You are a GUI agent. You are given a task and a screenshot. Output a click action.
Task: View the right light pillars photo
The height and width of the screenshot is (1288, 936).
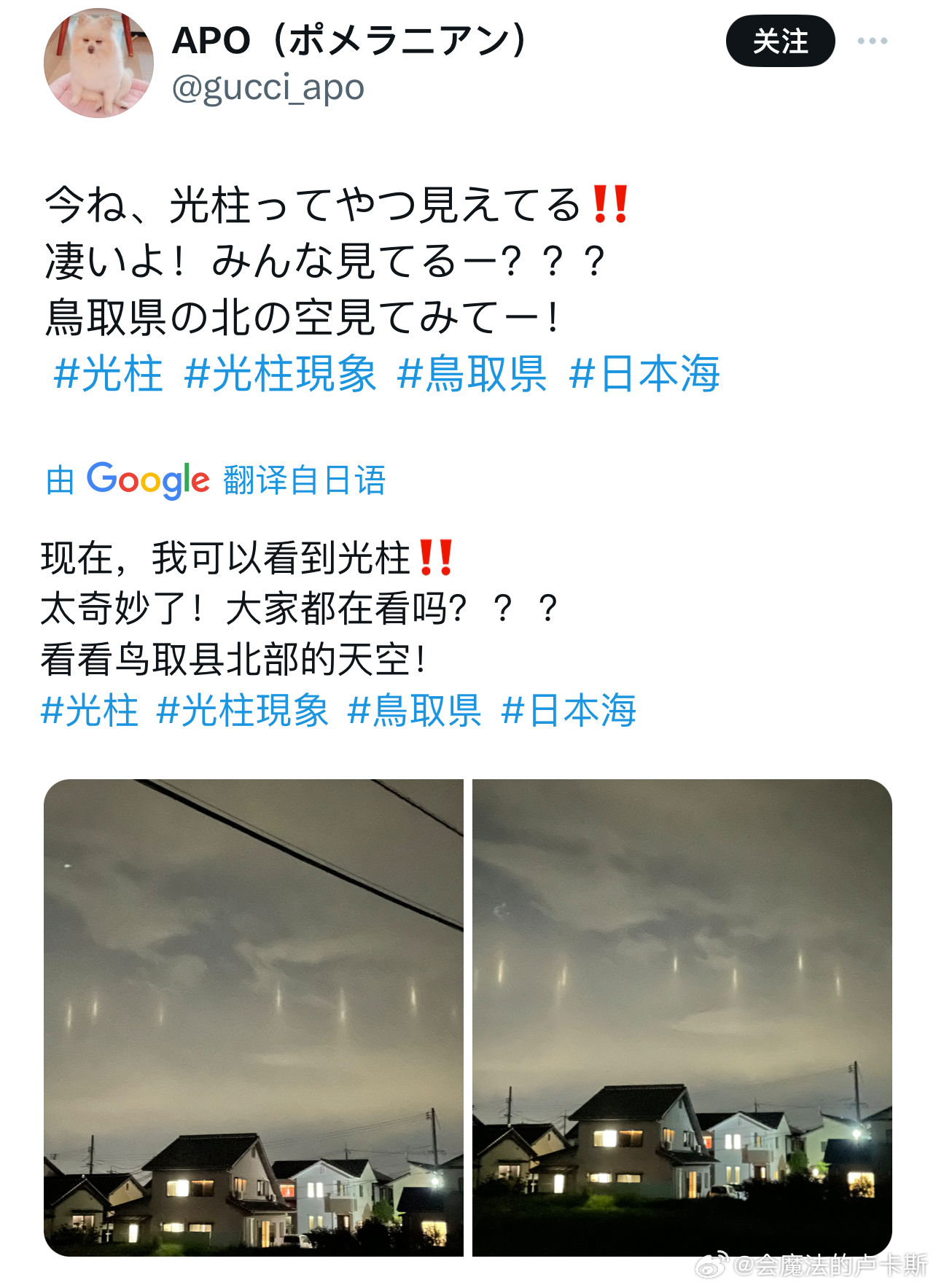[682, 1017]
